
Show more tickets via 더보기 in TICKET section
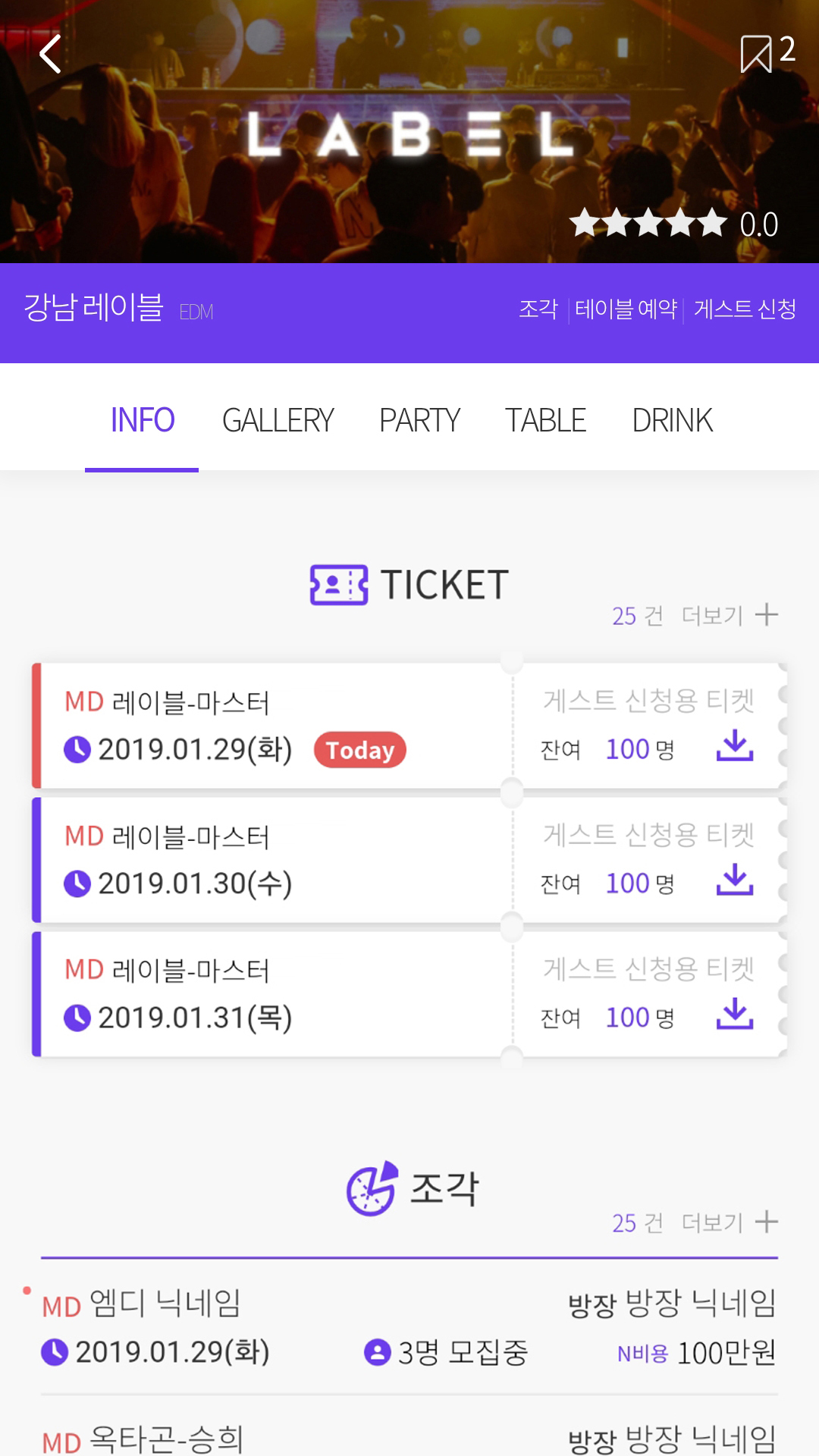coord(730,615)
